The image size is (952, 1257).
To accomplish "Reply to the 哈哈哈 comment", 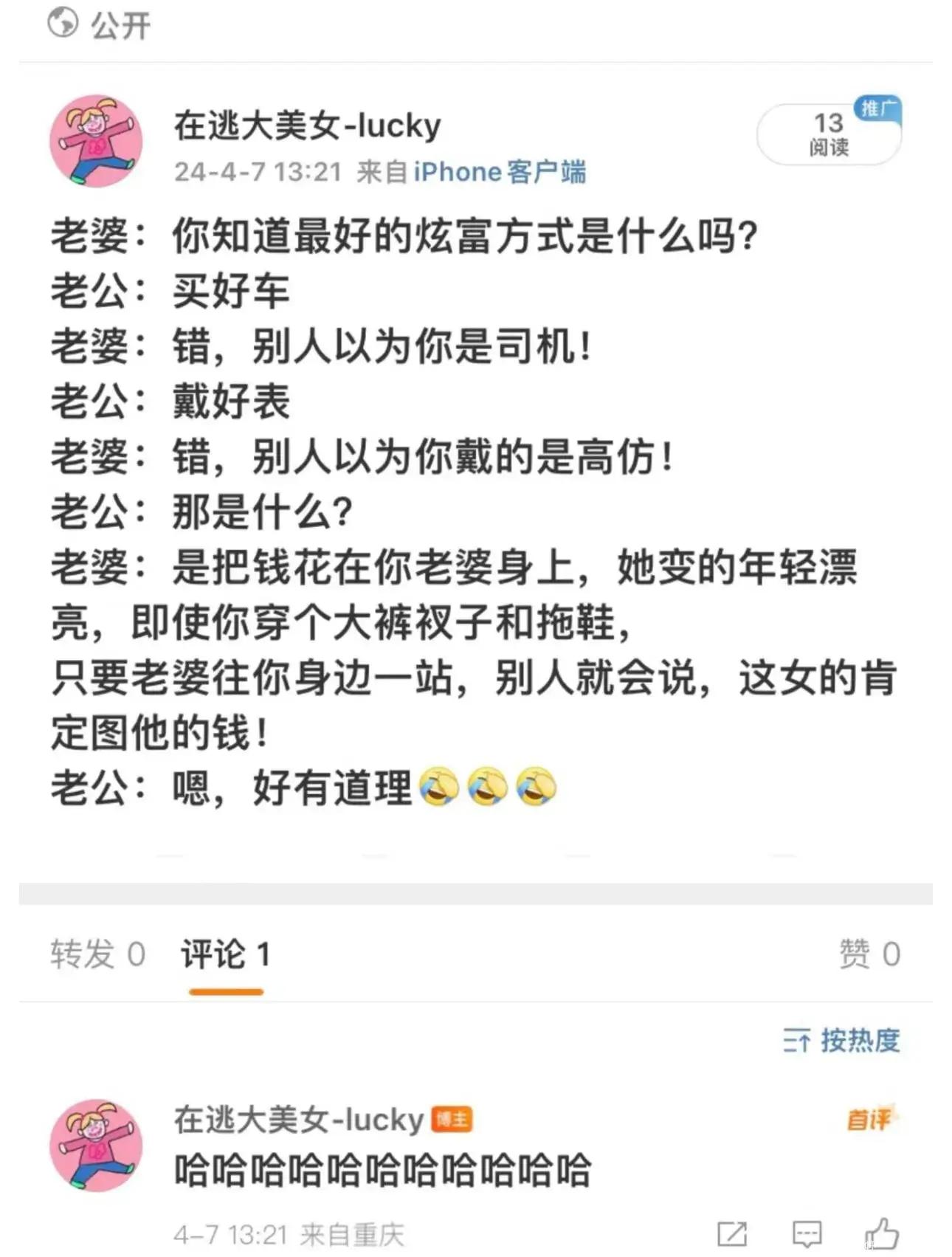I will [807, 1233].
